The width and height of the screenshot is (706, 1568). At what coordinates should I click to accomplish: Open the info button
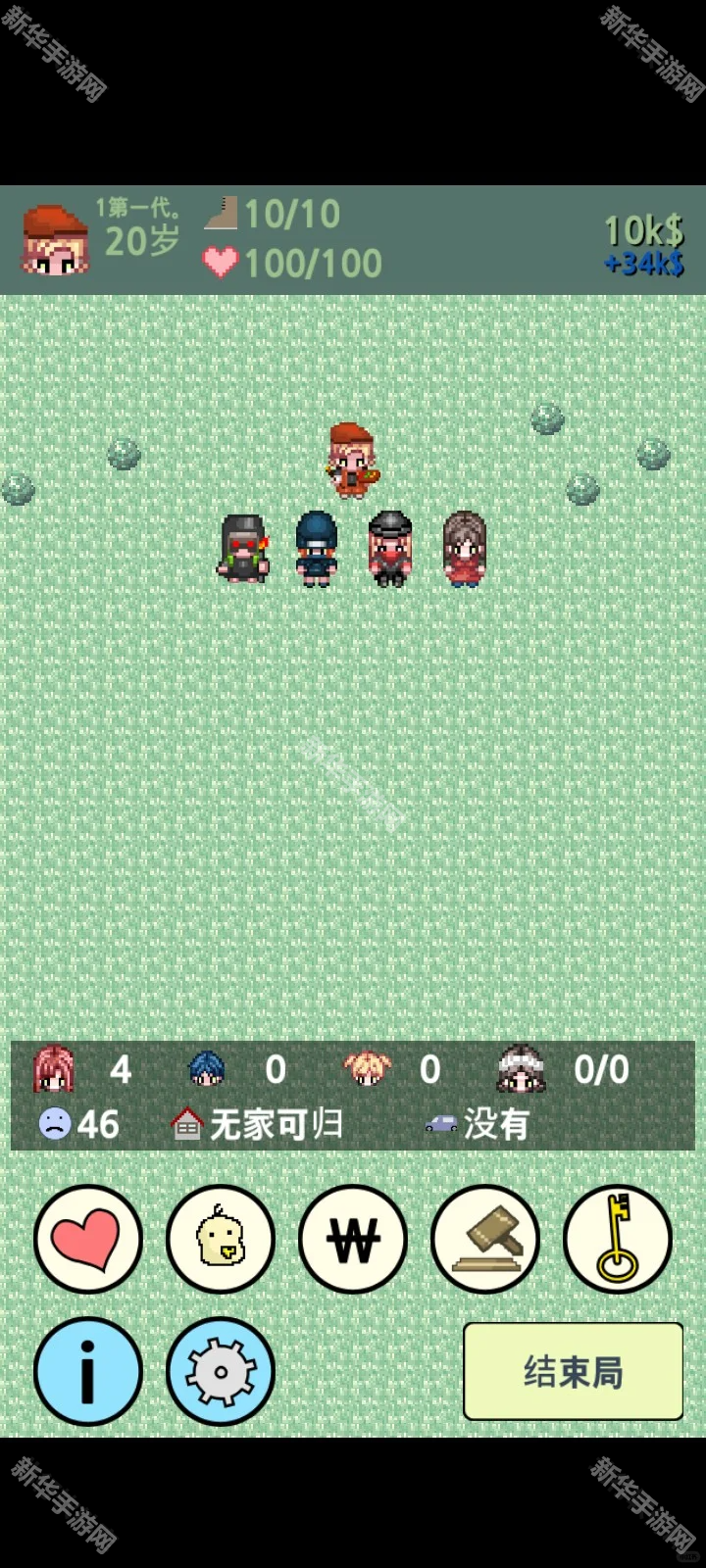(x=88, y=1371)
